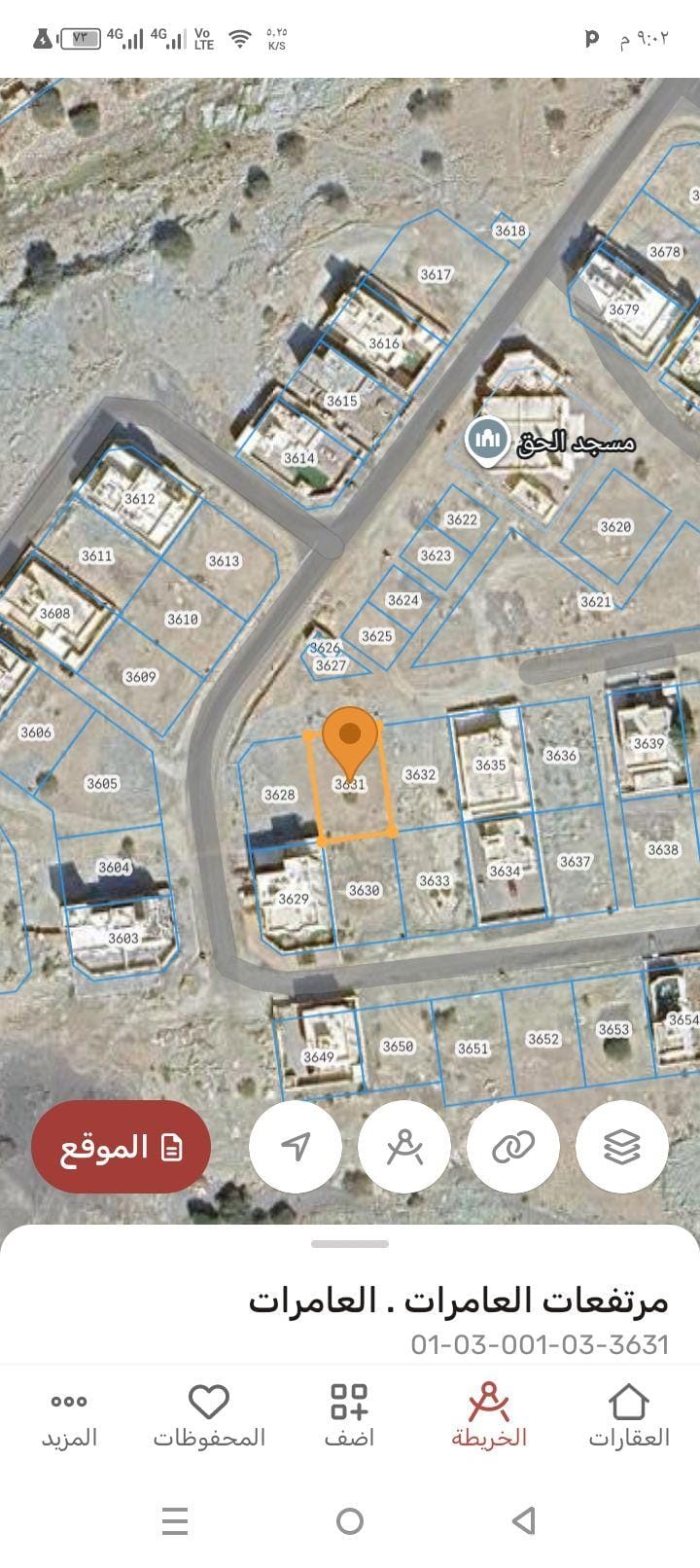Center map on my current location

click(296, 1147)
